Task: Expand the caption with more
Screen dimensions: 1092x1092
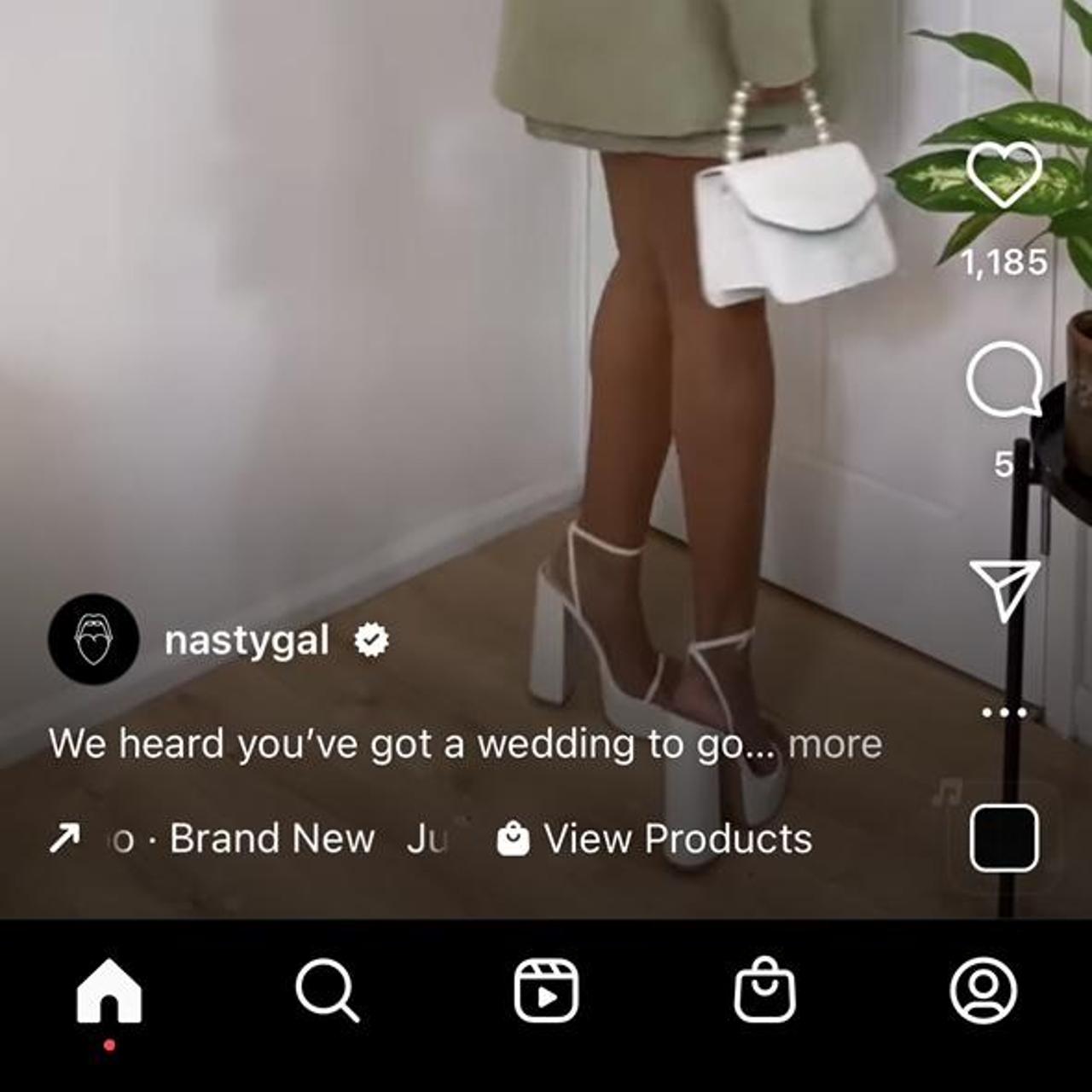Action: click(834, 744)
